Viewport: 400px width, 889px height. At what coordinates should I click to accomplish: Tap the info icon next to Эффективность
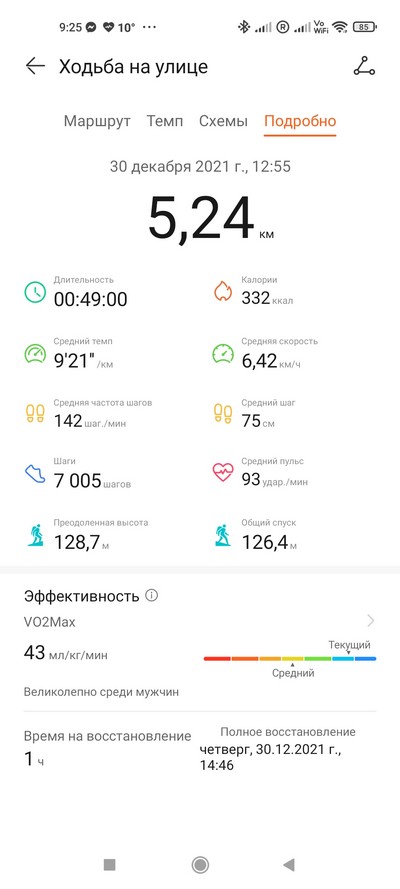click(x=151, y=596)
